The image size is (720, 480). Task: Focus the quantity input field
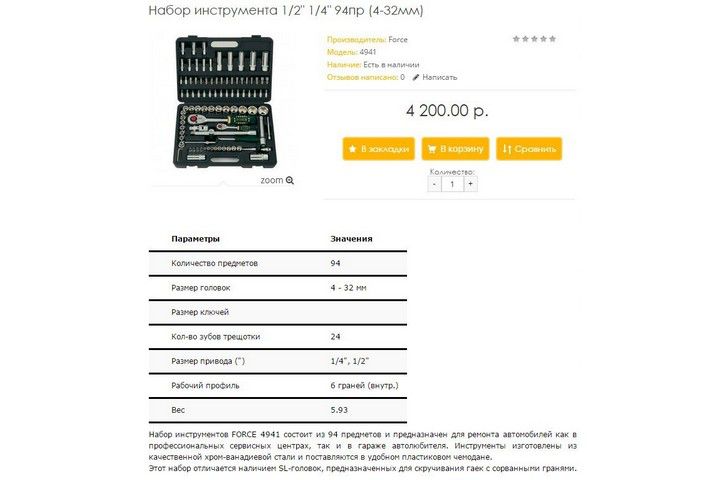pos(452,184)
